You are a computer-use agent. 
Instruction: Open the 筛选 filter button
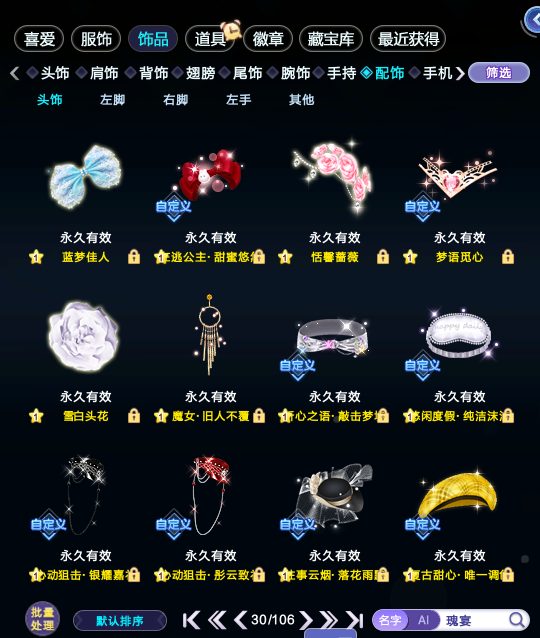pyautogui.click(x=499, y=73)
